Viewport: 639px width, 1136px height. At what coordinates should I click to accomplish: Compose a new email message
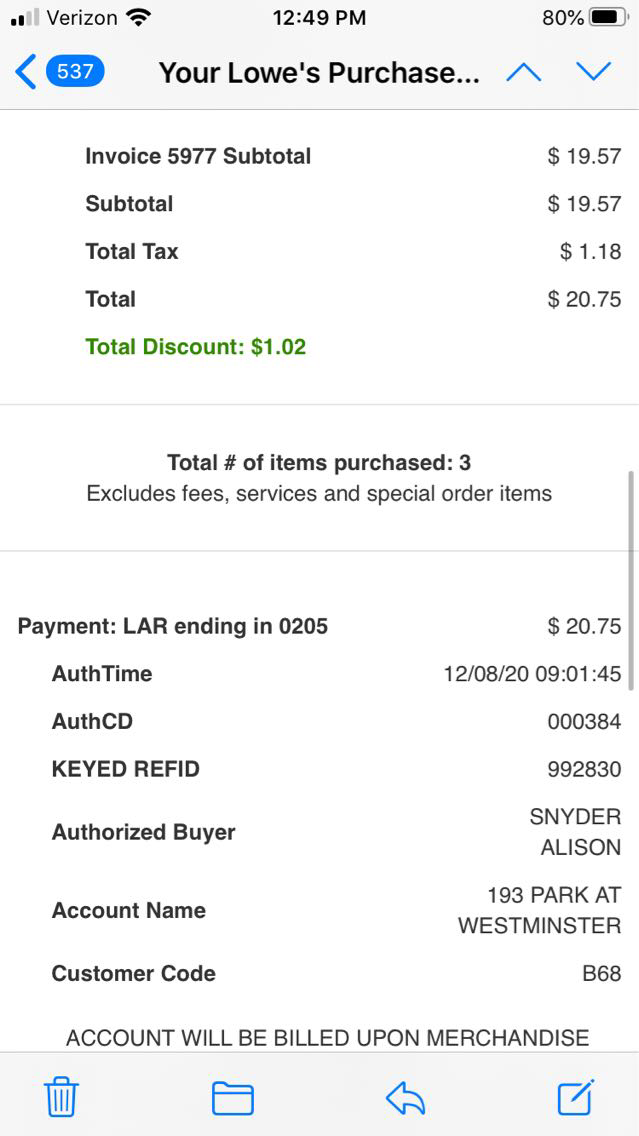click(576, 1097)
